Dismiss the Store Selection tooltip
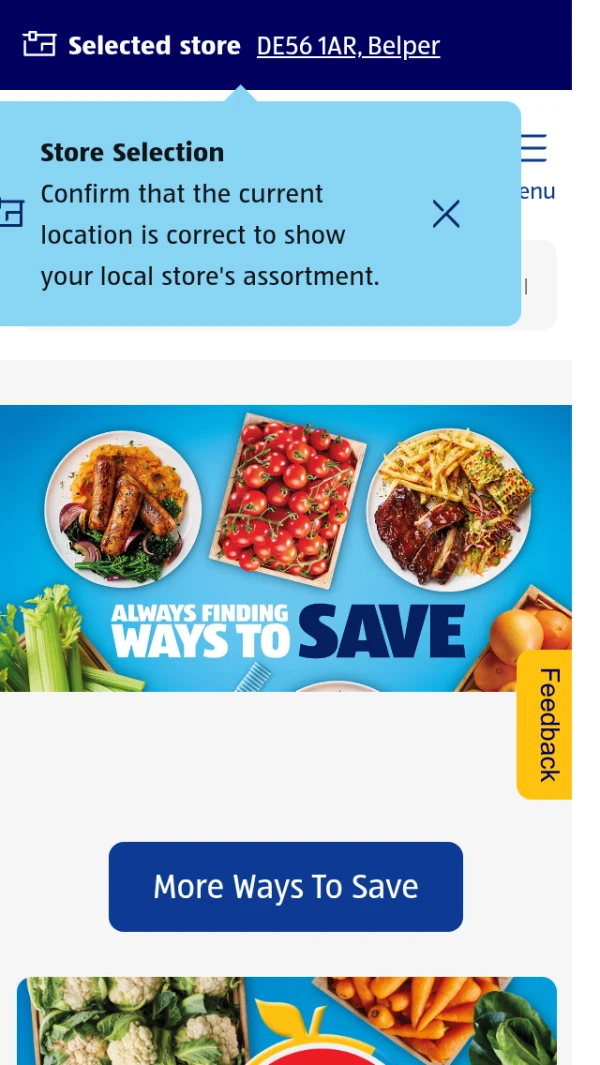 (x=446, y=213)
